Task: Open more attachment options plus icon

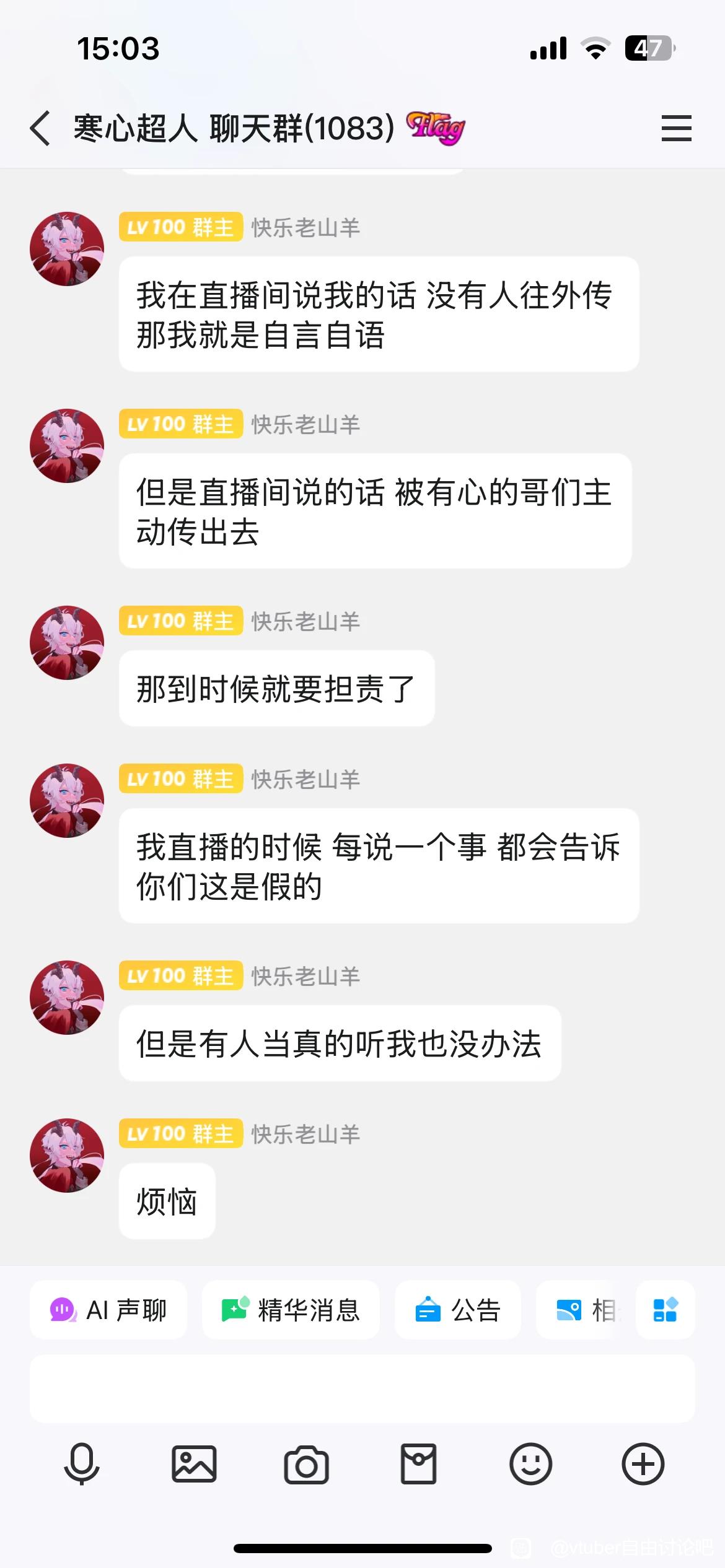Action: point(643,1464)
